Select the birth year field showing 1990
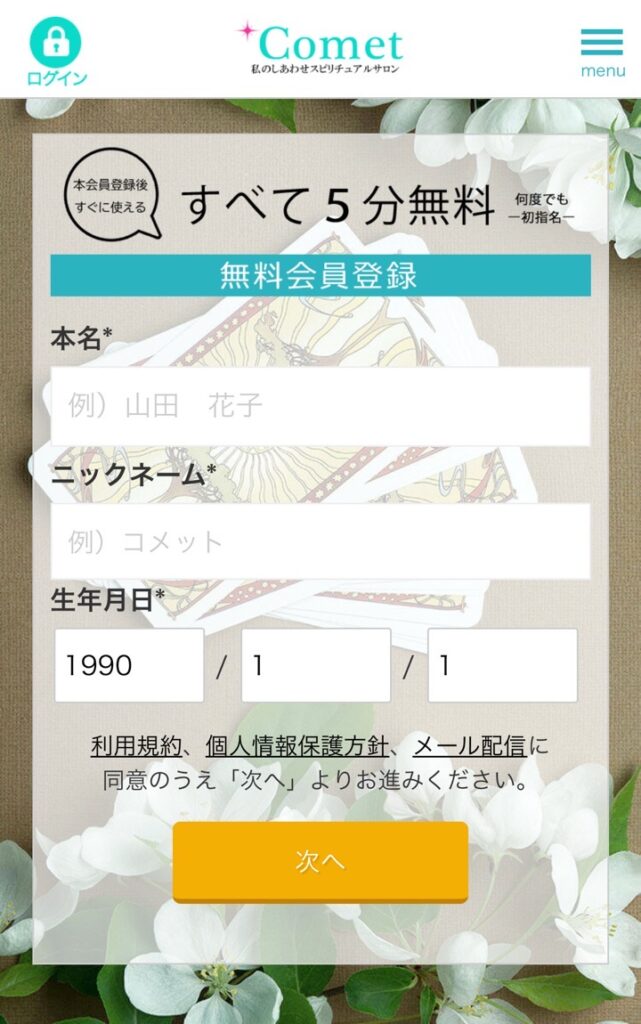641x1024 pixels. pyautogui.click(x=129, y=665)
